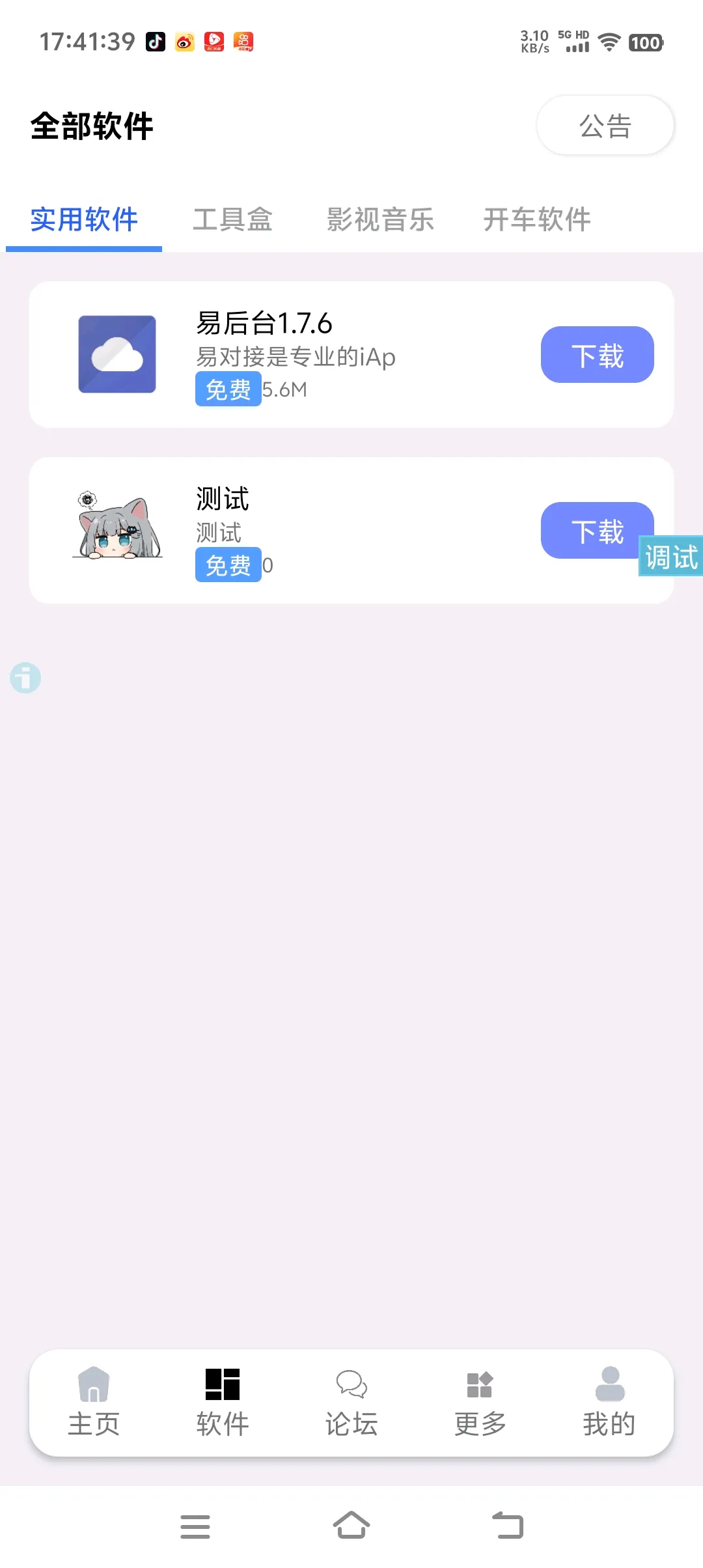Open the 更多 tab
The image size is (703, 1568).
(x=480, y=1402)
